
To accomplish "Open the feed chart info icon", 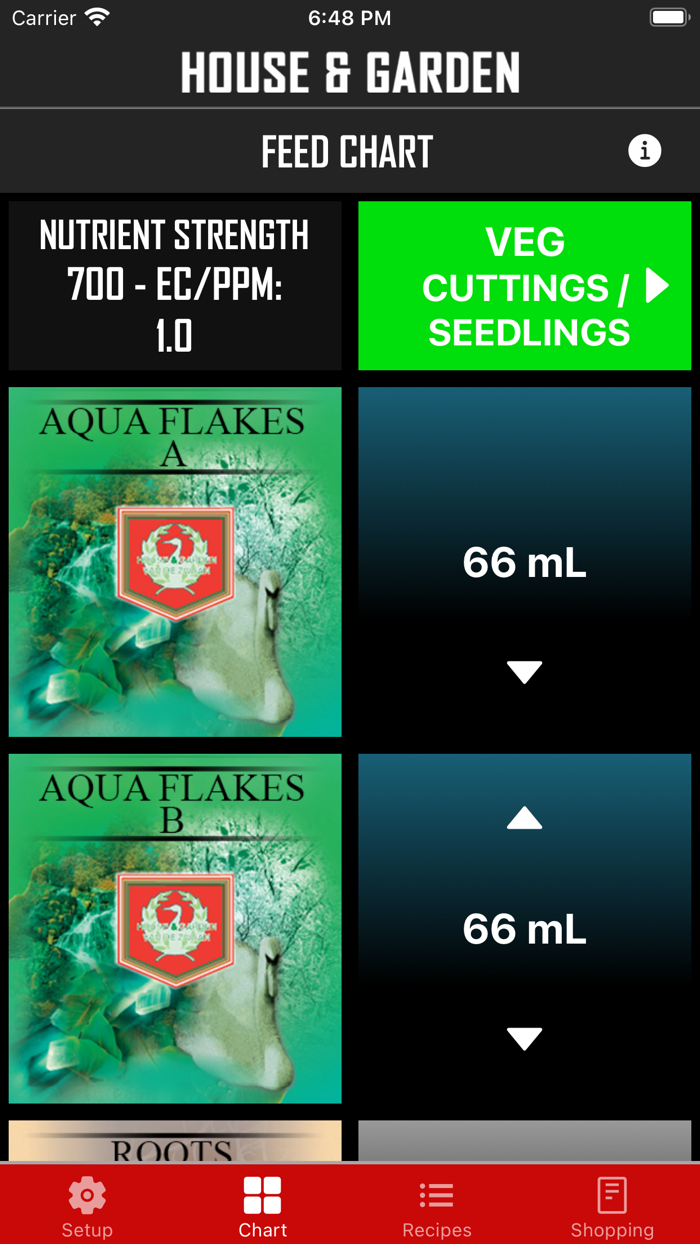I will [x=644, y=151].
